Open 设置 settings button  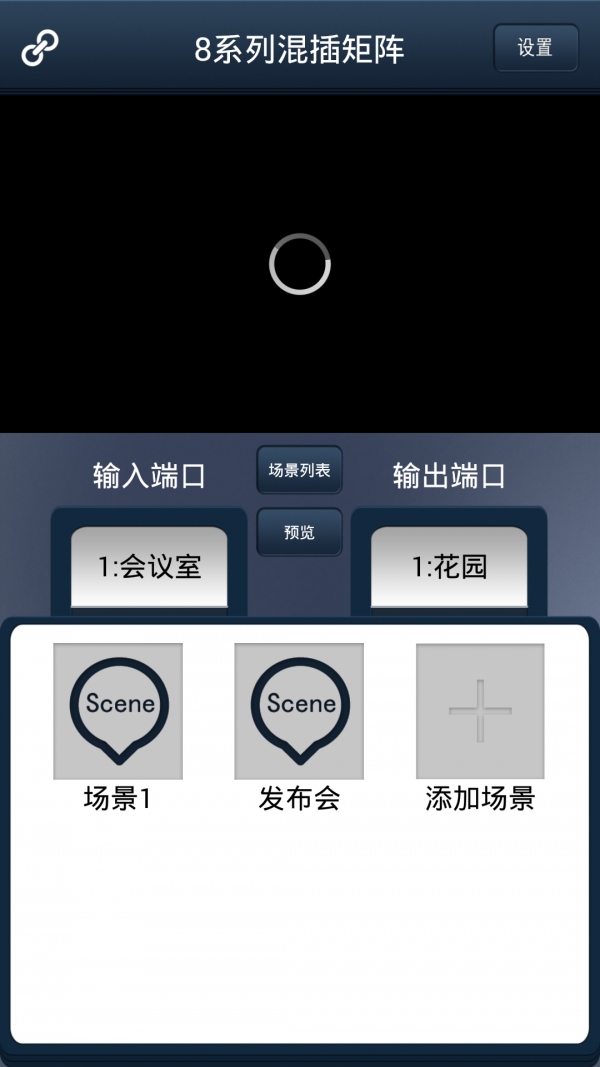[x=535, y=48]
